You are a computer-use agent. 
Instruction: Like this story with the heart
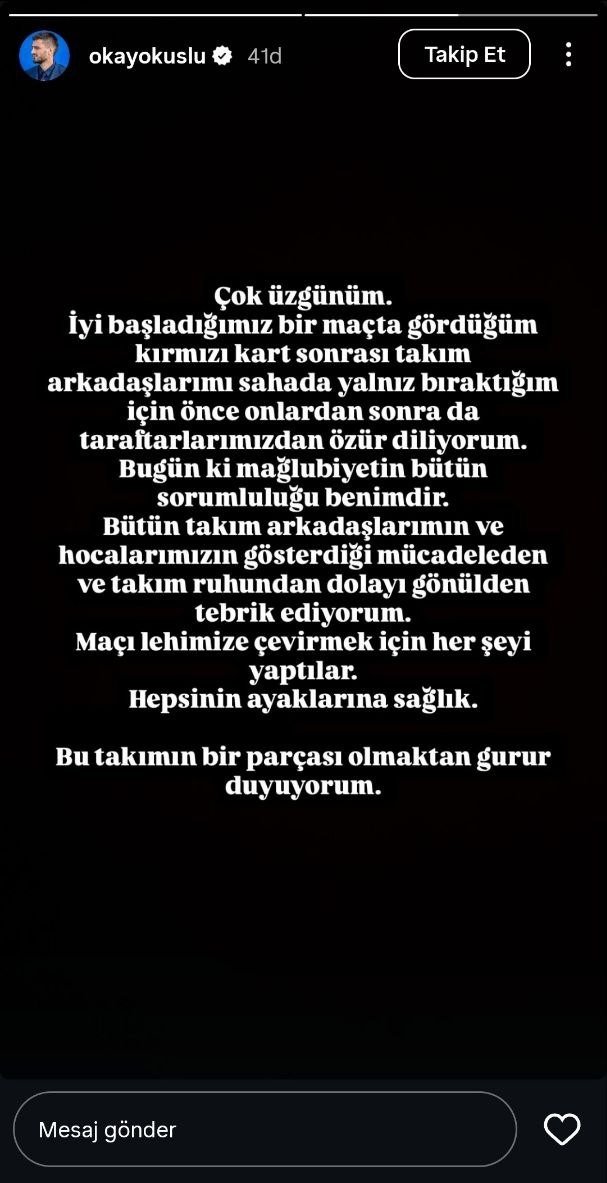(x=561, y=1129)
